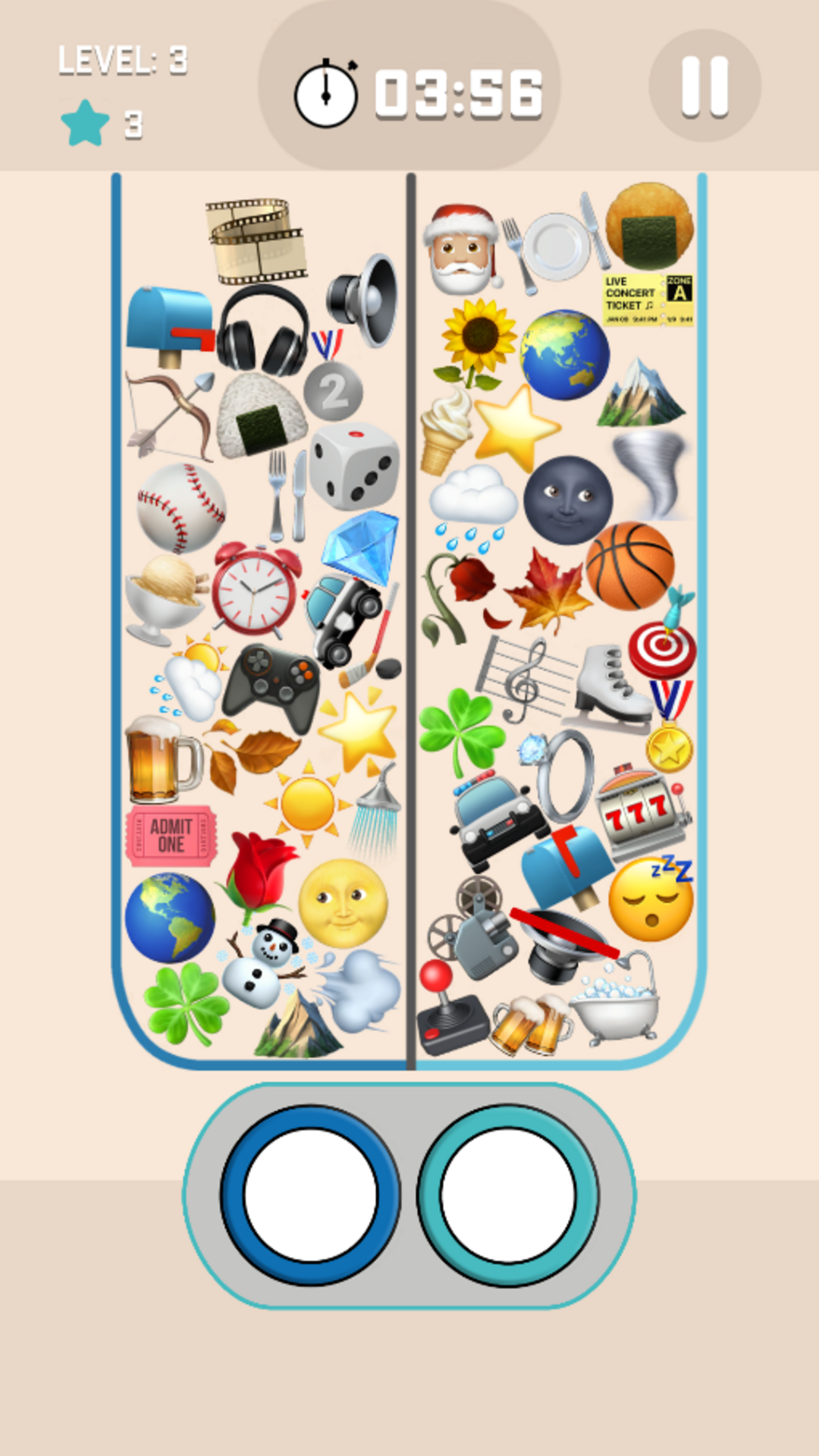The height and width of the screenshot is (1456, 819).
Task: Select the sunflower emoji
Action: point(476,340)
